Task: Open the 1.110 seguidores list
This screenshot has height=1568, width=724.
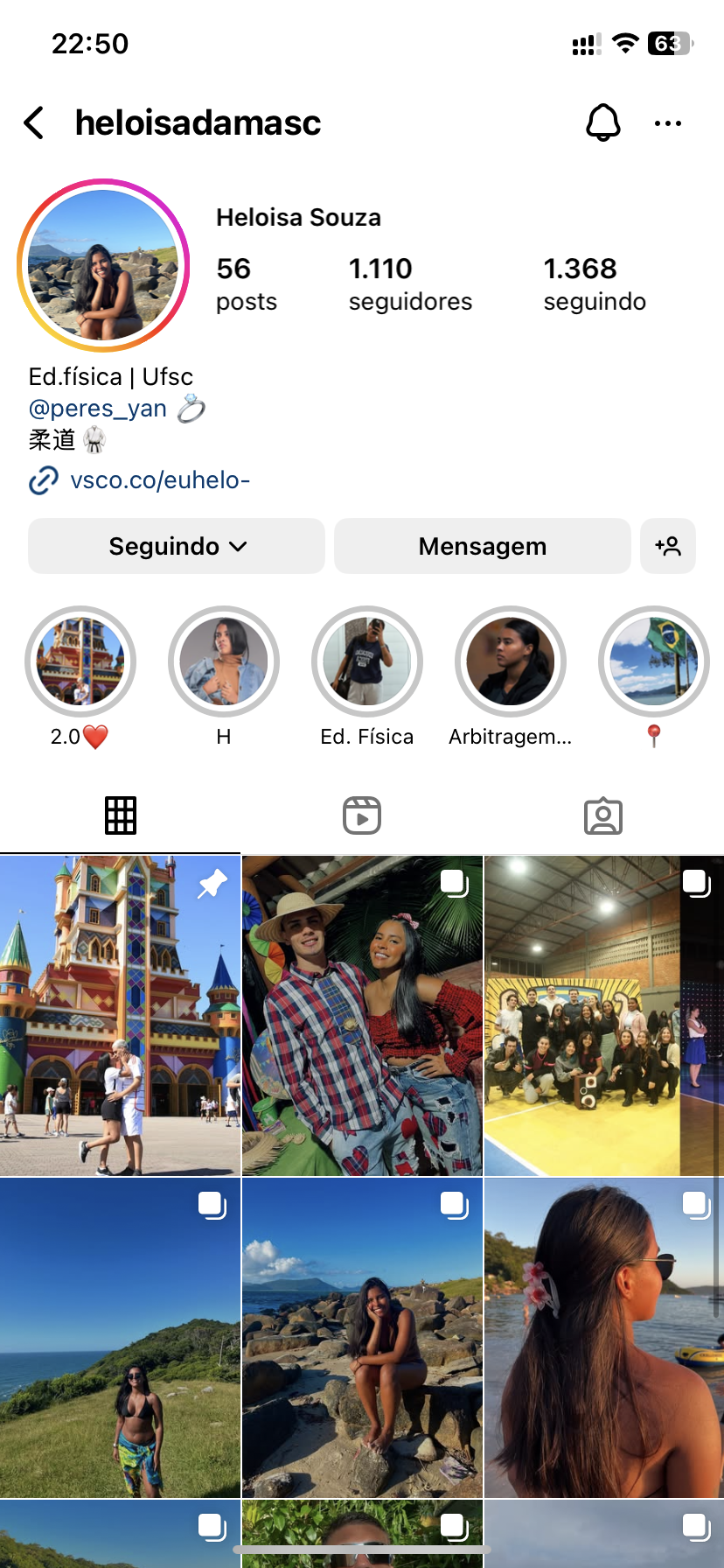Action: coord(409,283)
